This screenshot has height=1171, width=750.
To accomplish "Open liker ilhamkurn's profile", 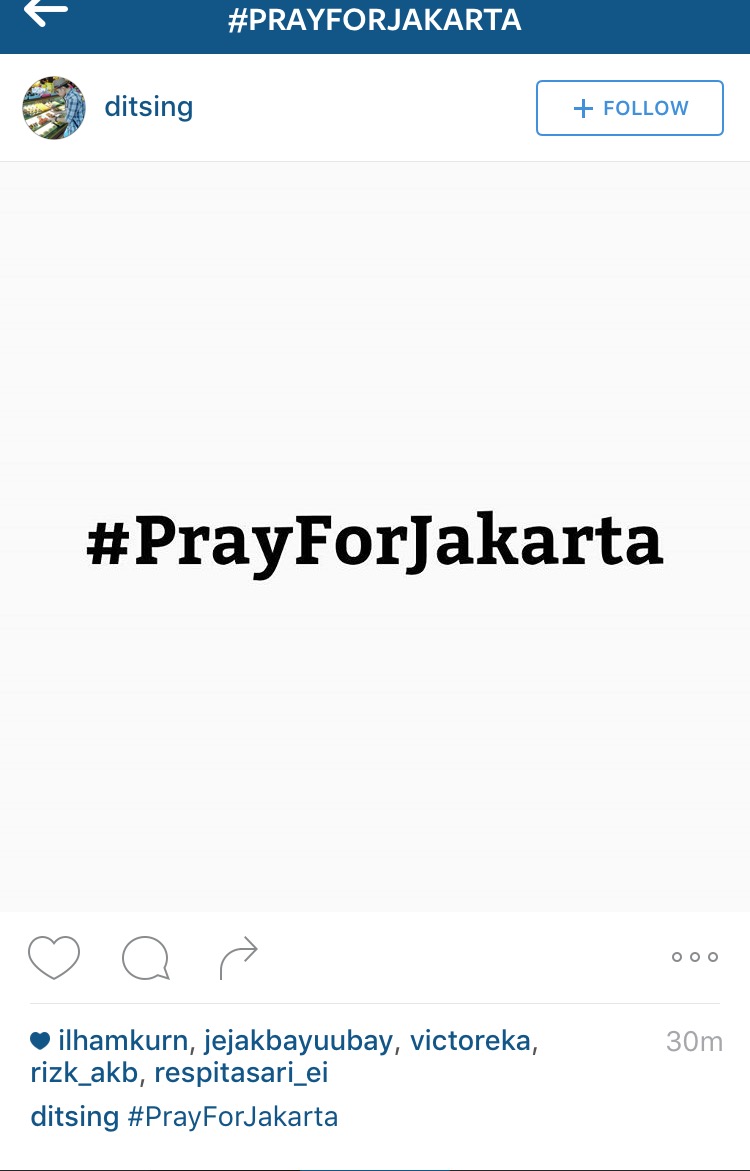I will [122, 1041].
